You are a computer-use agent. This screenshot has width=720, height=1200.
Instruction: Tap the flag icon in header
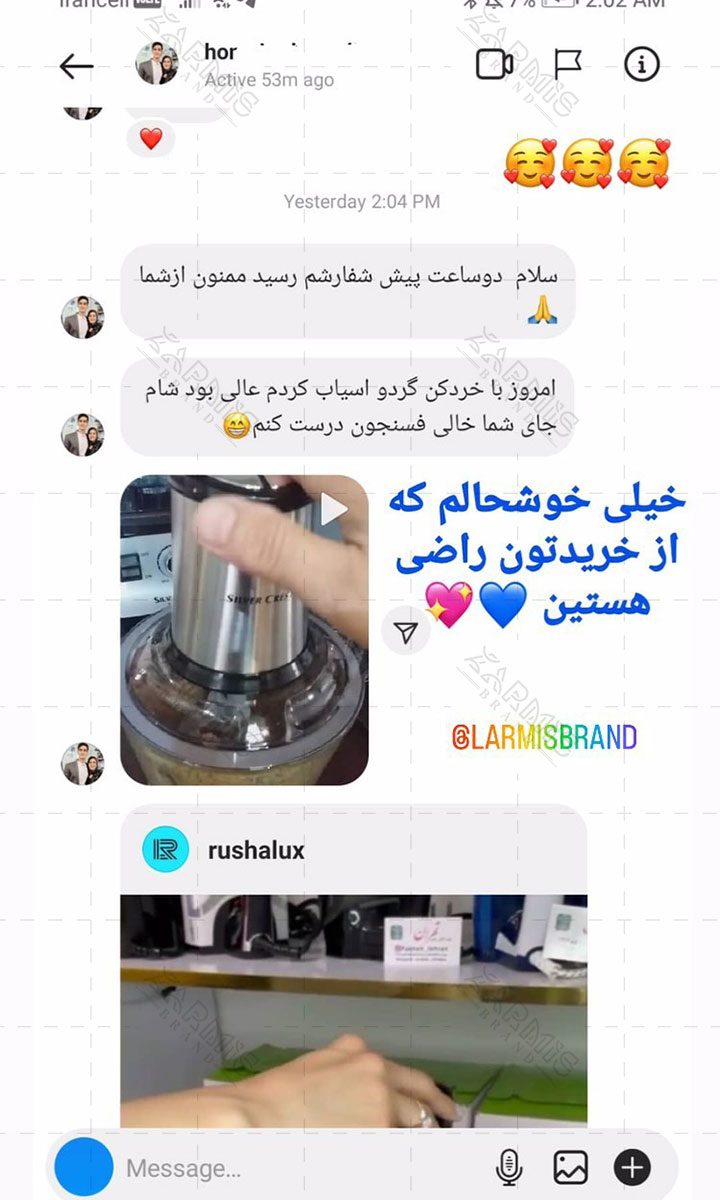[x=568, y=65]
